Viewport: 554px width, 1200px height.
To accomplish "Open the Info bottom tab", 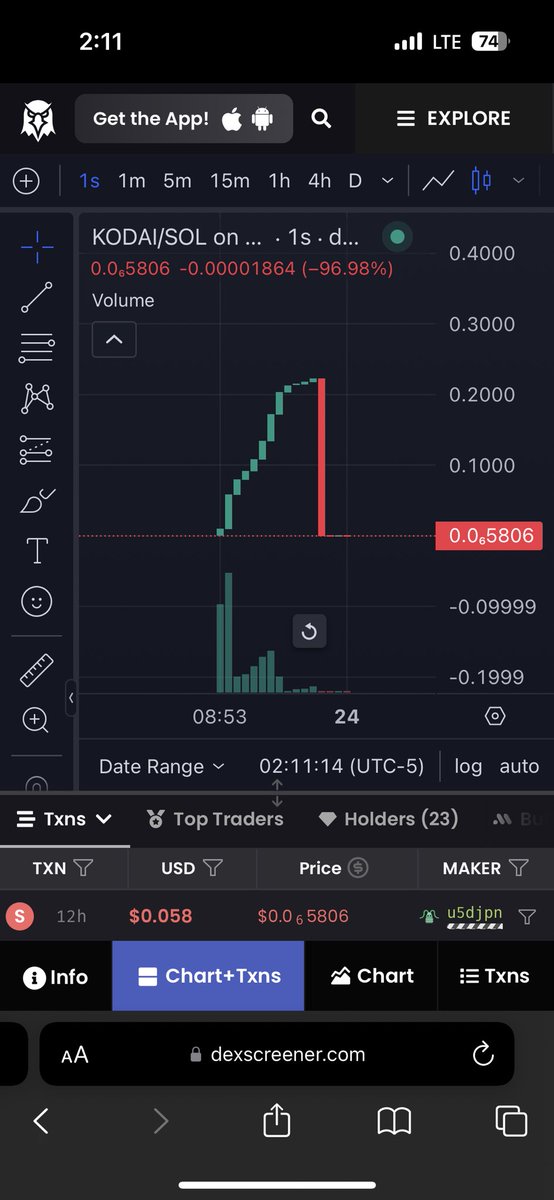I will click(56, 976).
